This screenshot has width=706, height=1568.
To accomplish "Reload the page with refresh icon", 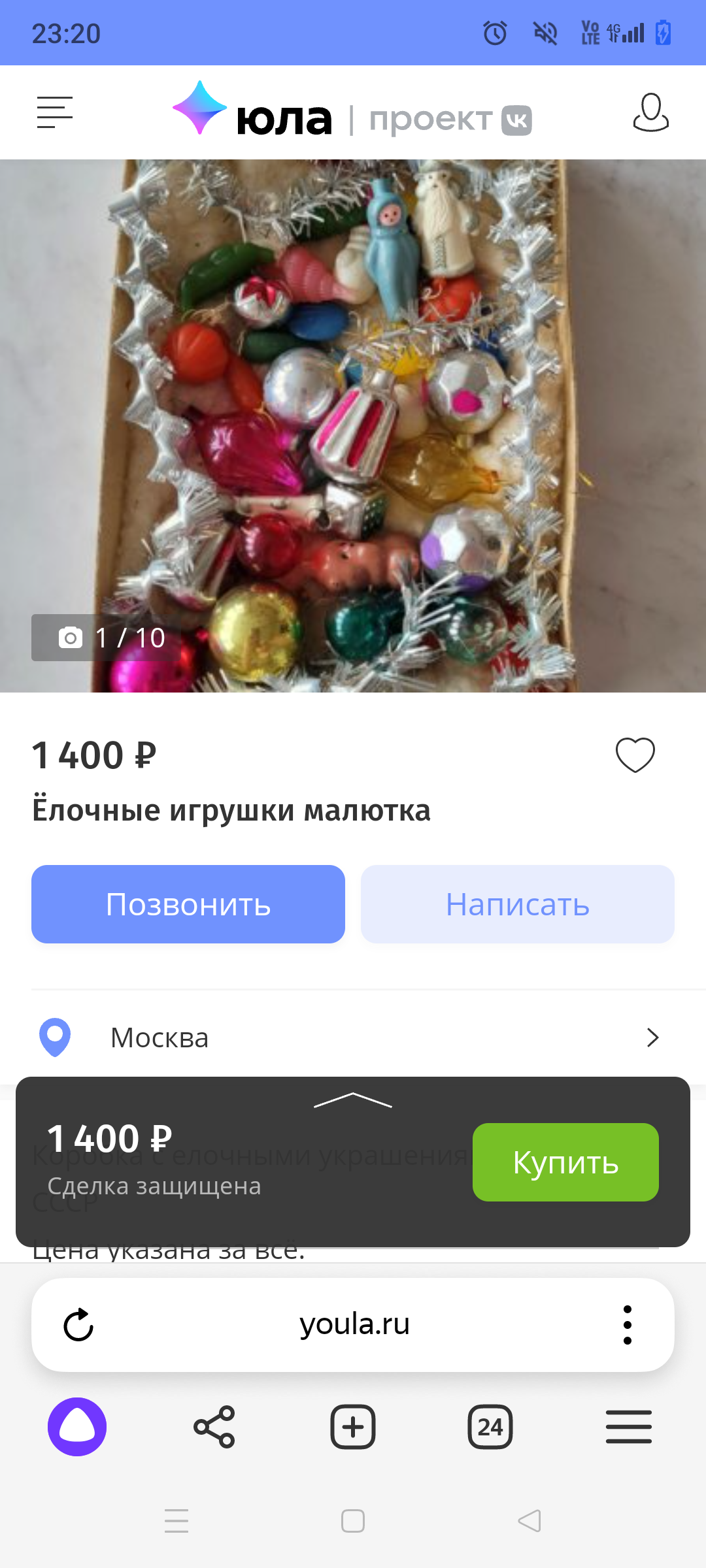I will pyautogui.click(x=78, y=1325).
